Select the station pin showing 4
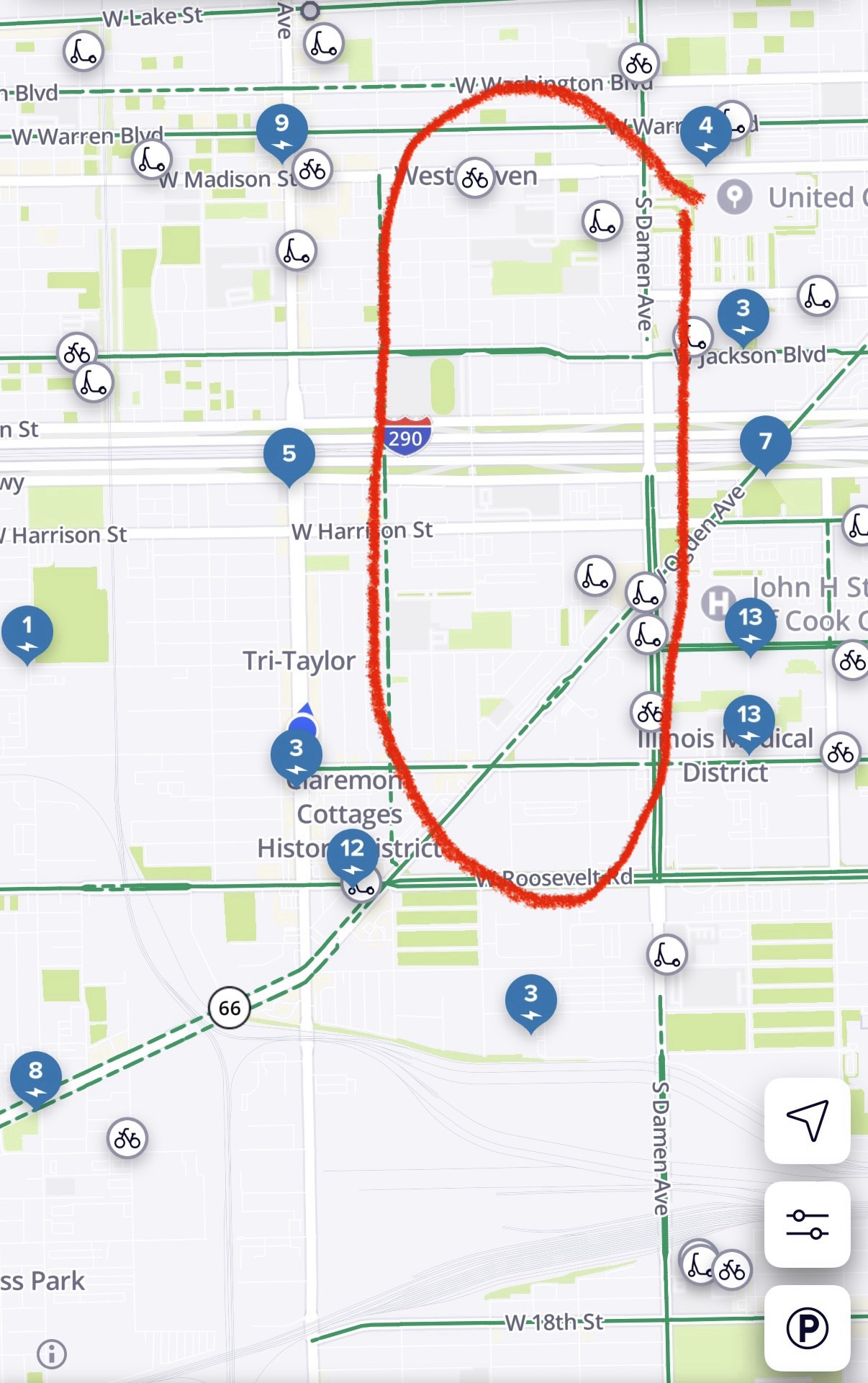Viewport: 868px width, 1383px height. coord(706,131)
